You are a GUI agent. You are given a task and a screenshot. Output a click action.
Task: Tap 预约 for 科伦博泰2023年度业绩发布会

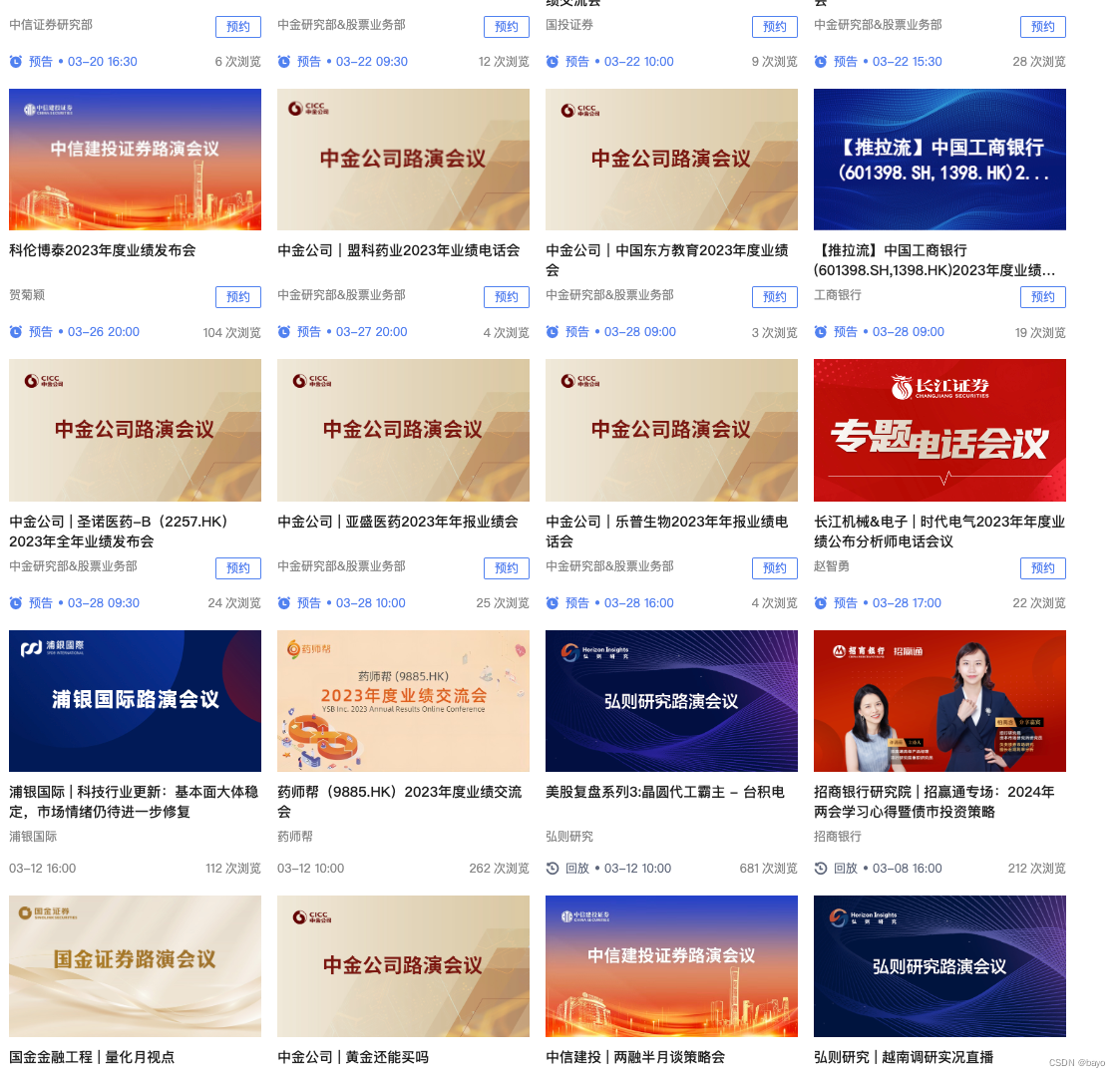point(238,296)
